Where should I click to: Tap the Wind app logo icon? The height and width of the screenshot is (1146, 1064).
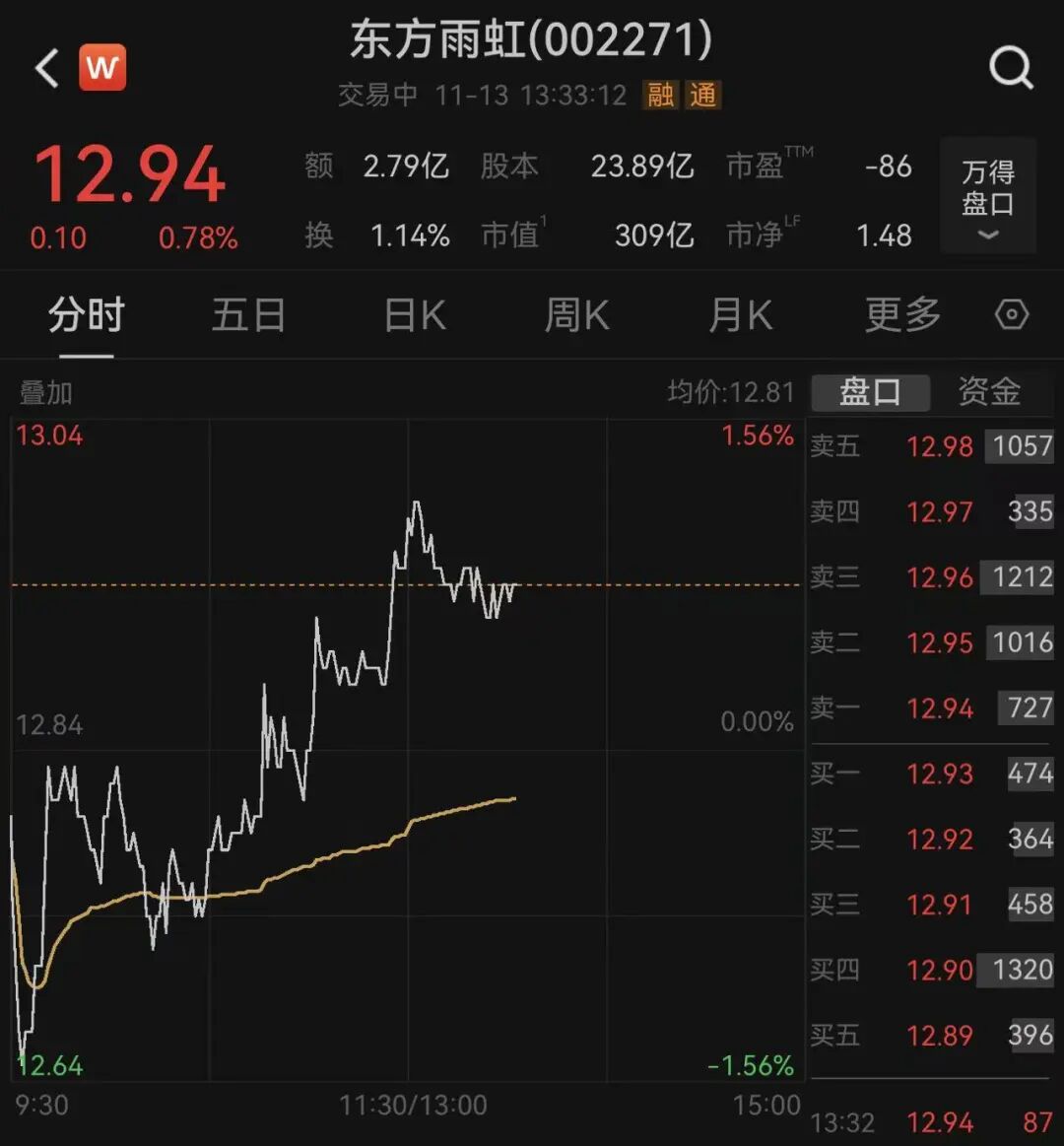coord(101,67)
